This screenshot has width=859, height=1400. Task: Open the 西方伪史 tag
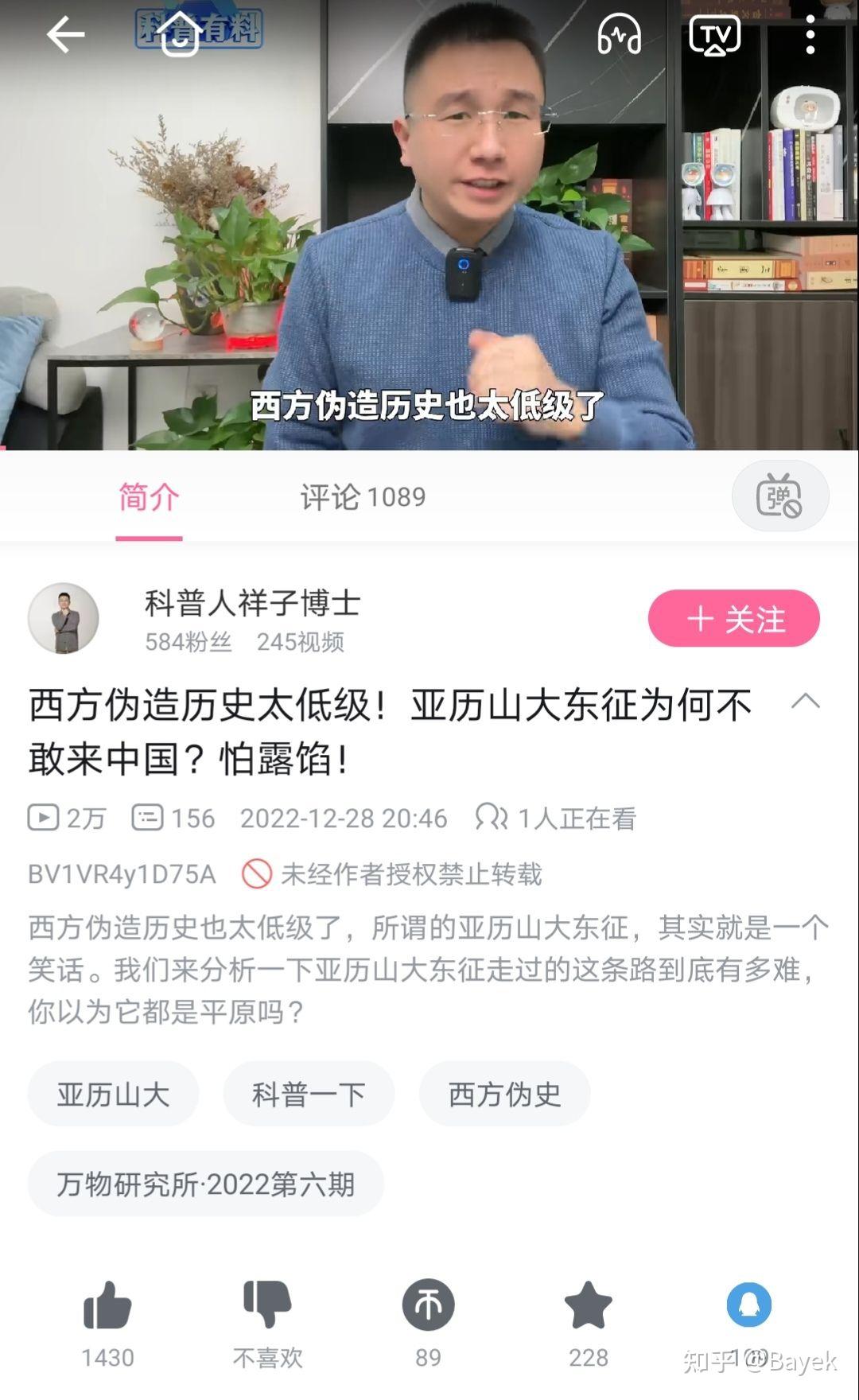(x=504, y=1094)
